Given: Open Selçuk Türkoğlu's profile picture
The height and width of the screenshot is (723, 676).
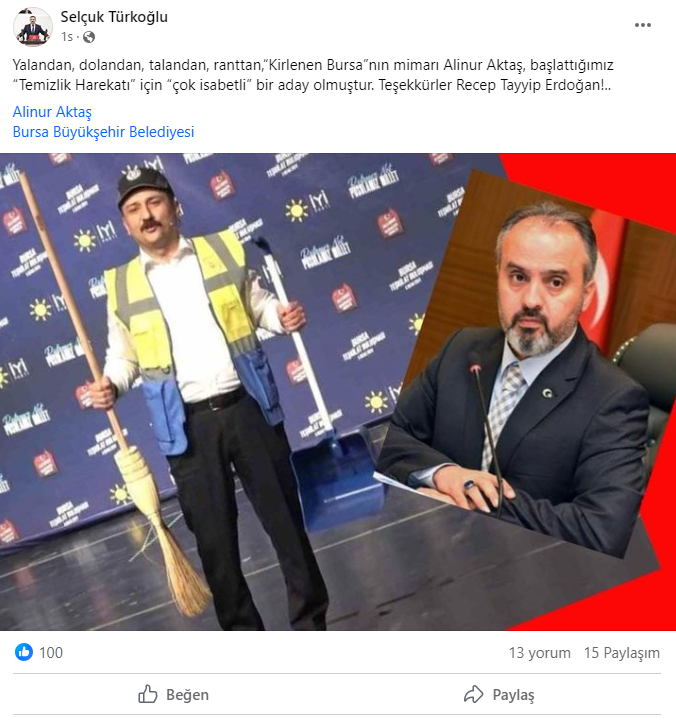Looking at the screenshot, I should click(x=31, y=26).
